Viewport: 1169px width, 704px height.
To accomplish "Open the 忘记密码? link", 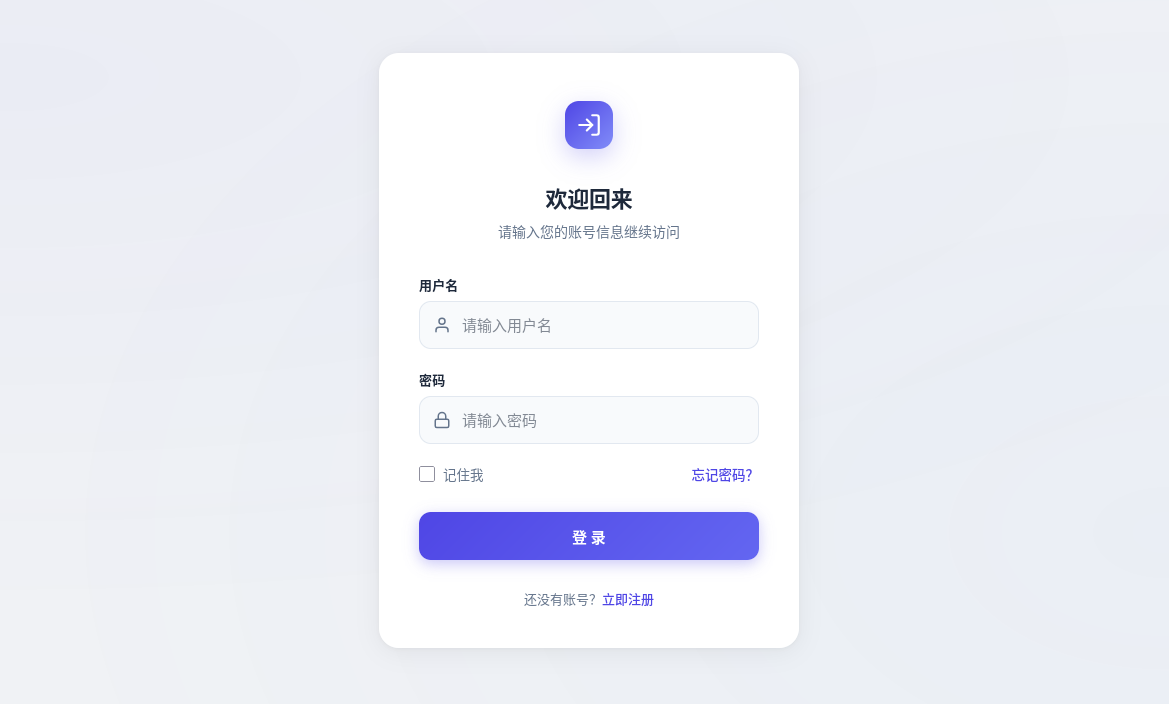I will coord(722,475).
